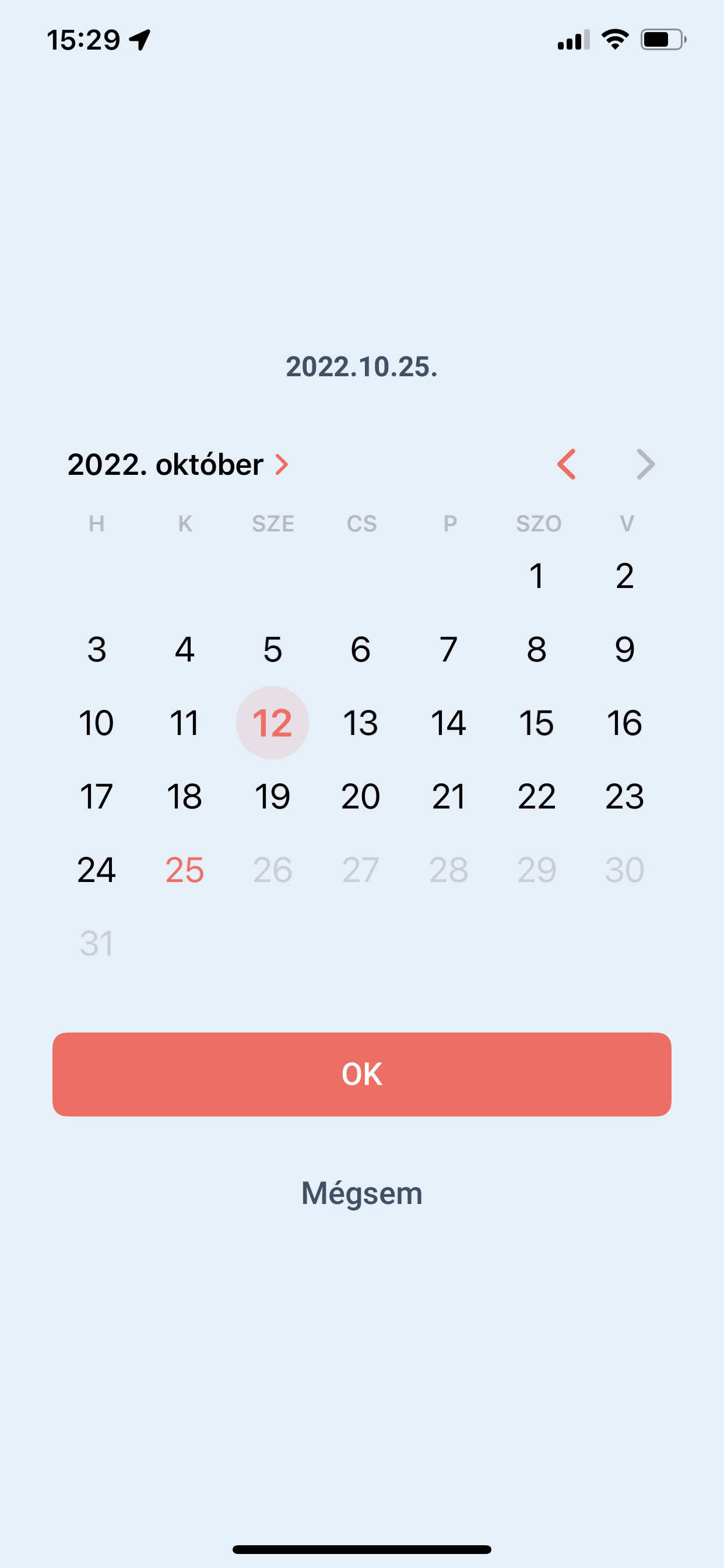
Task: Confirm the date with OK
Action: coord(362,1074)
